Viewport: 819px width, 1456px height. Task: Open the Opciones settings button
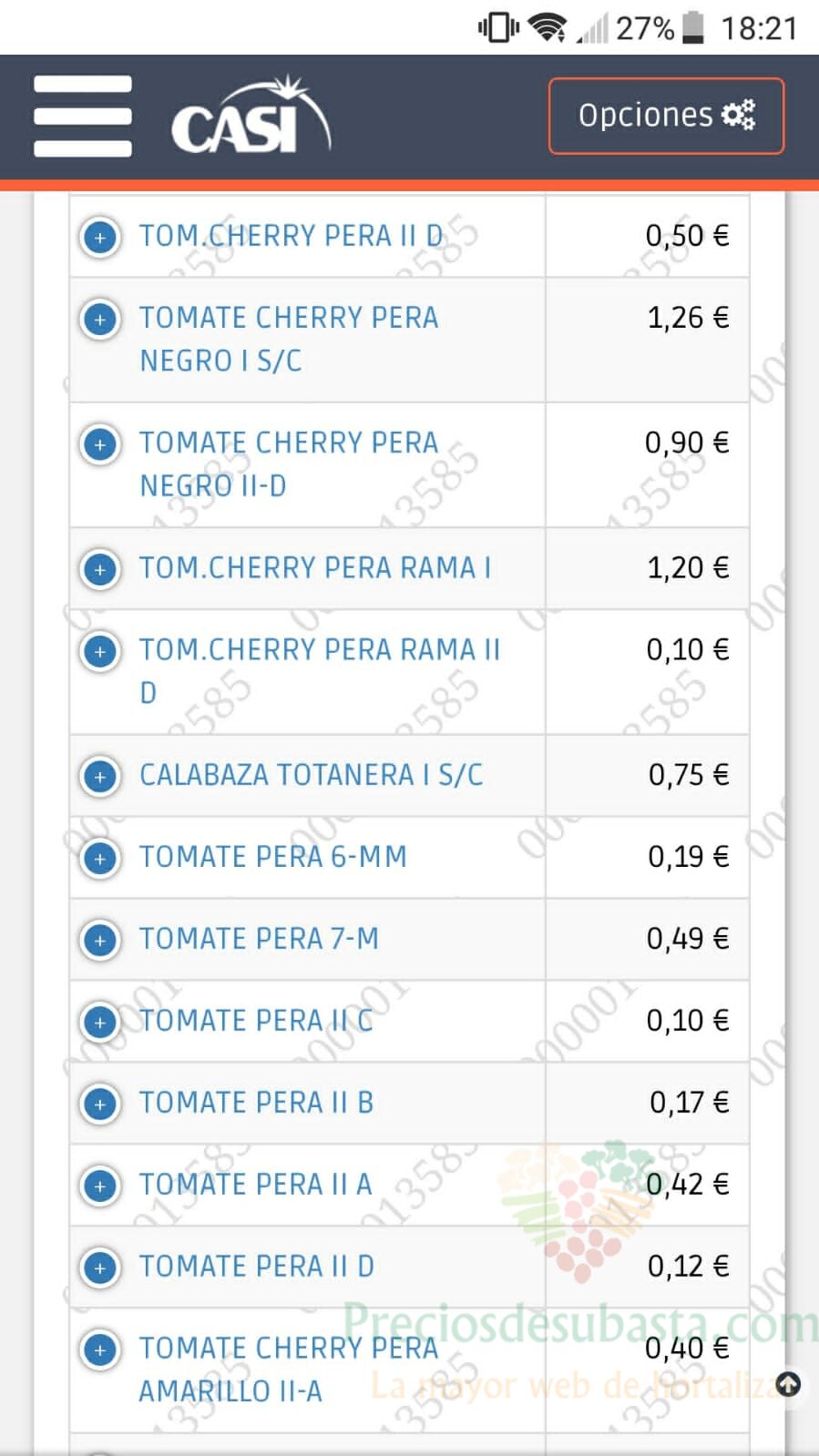[666, 116]
